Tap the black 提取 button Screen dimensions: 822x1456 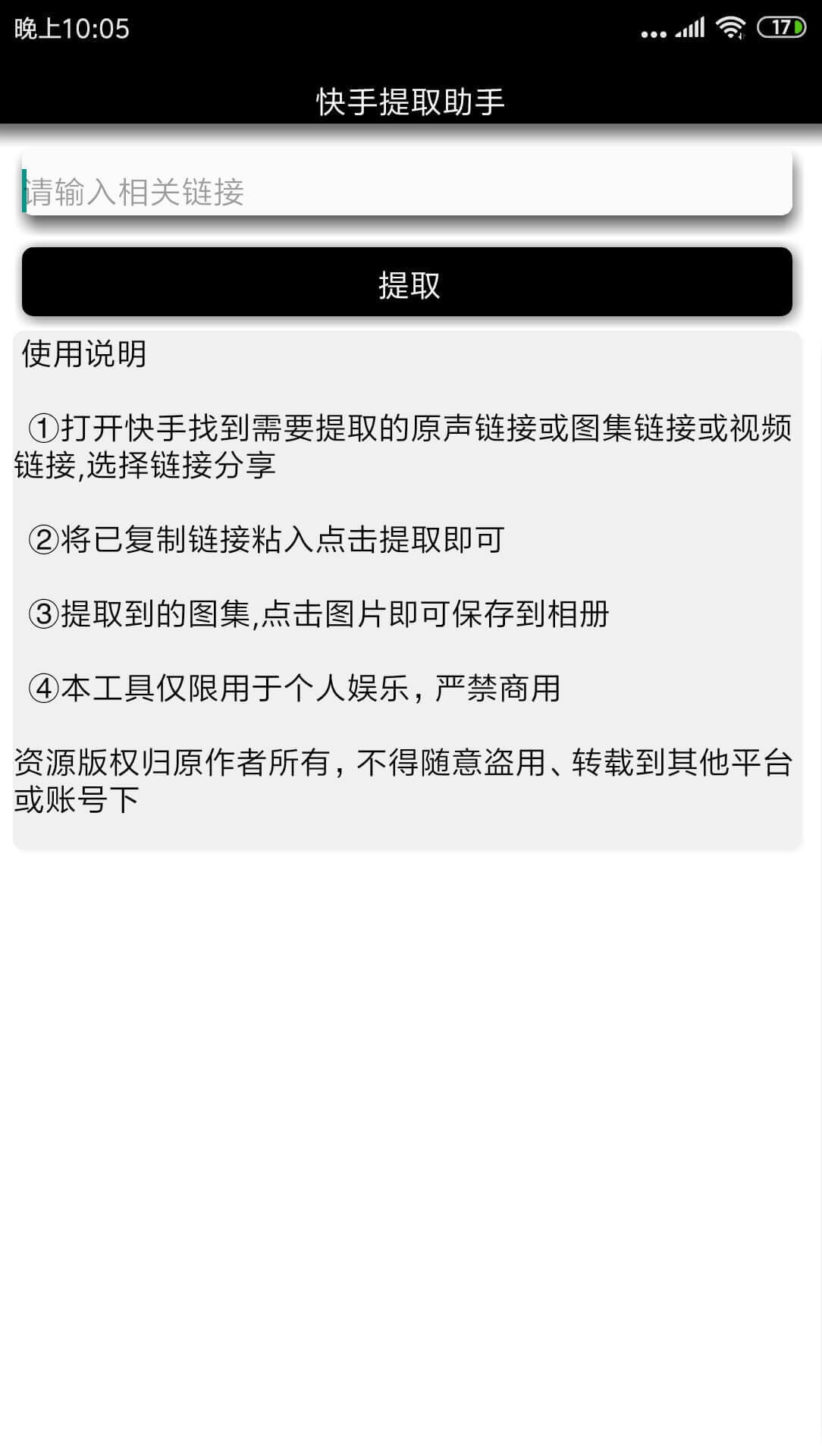[x=407, y=282]
